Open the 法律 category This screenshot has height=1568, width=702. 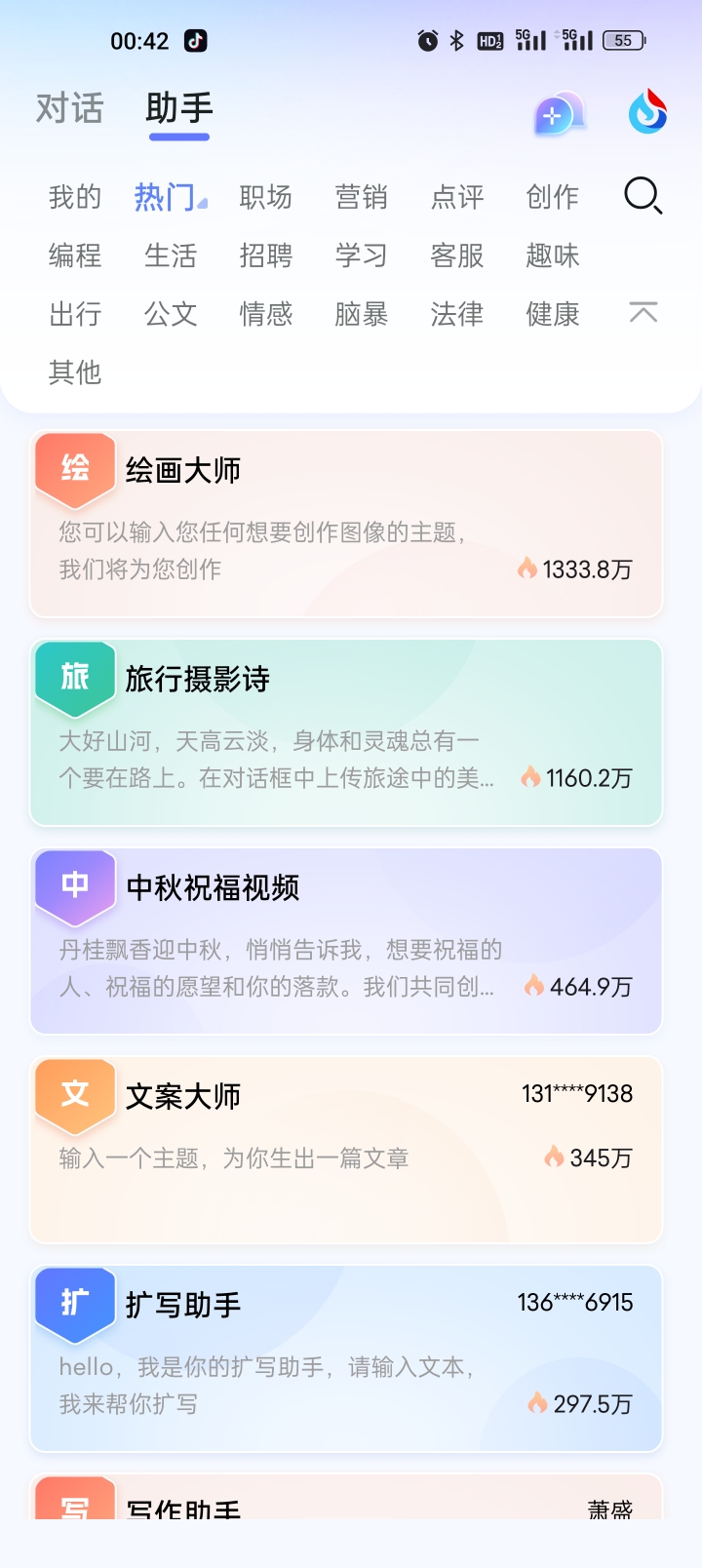[457, 314]
